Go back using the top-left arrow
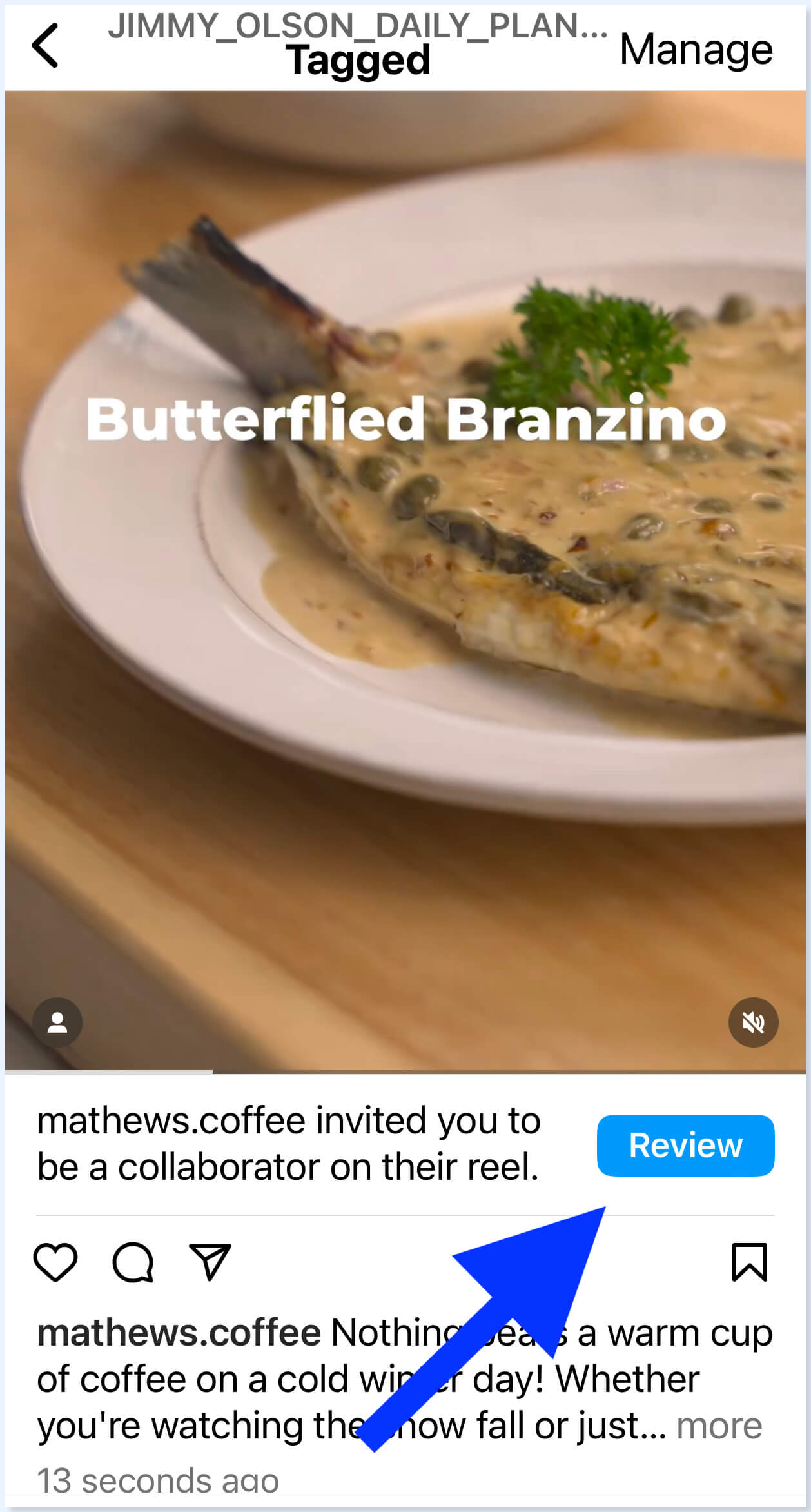This screenshot has width=811, height=1512. coord(45,45)
